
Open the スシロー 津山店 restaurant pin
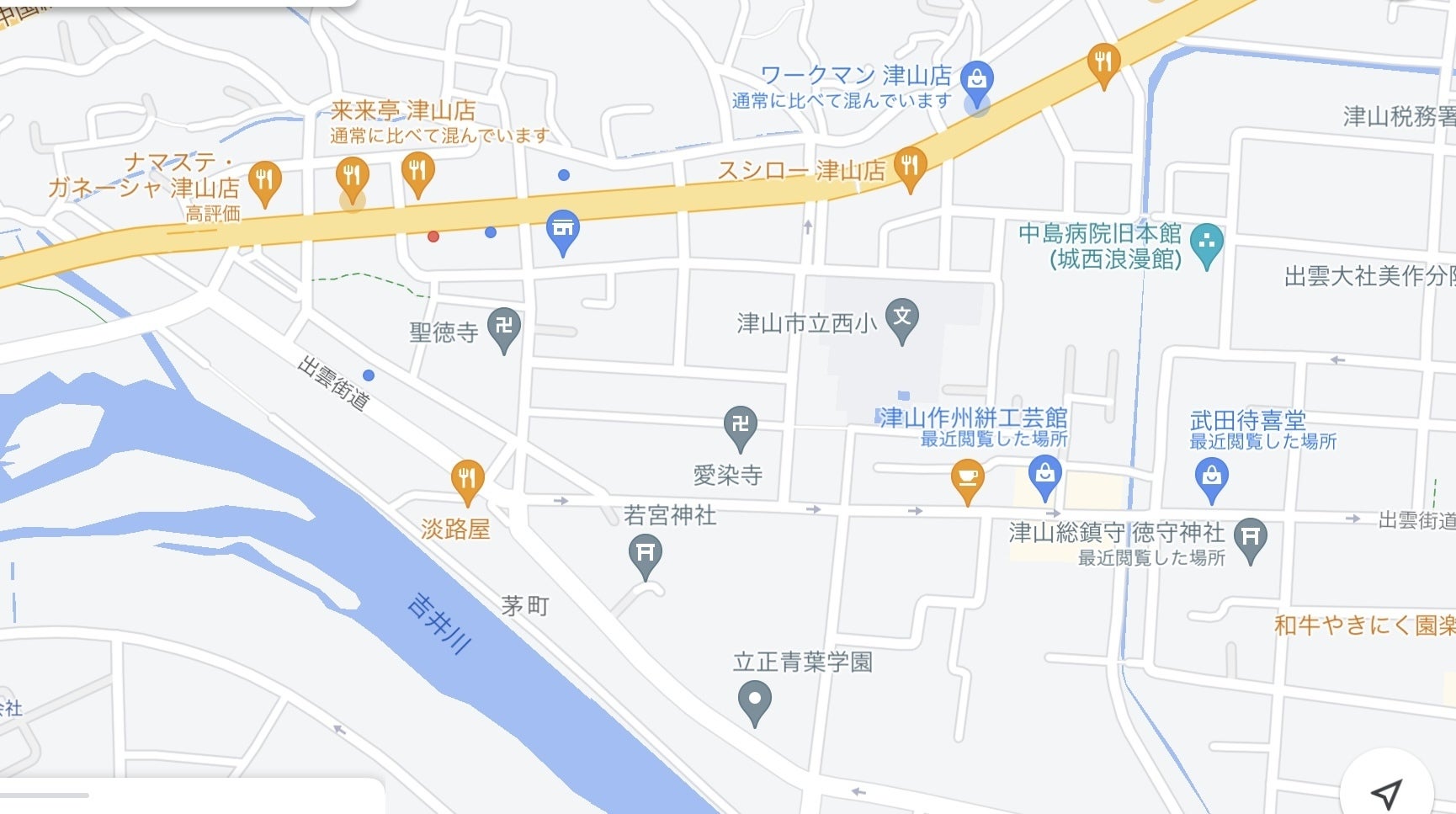909,166
